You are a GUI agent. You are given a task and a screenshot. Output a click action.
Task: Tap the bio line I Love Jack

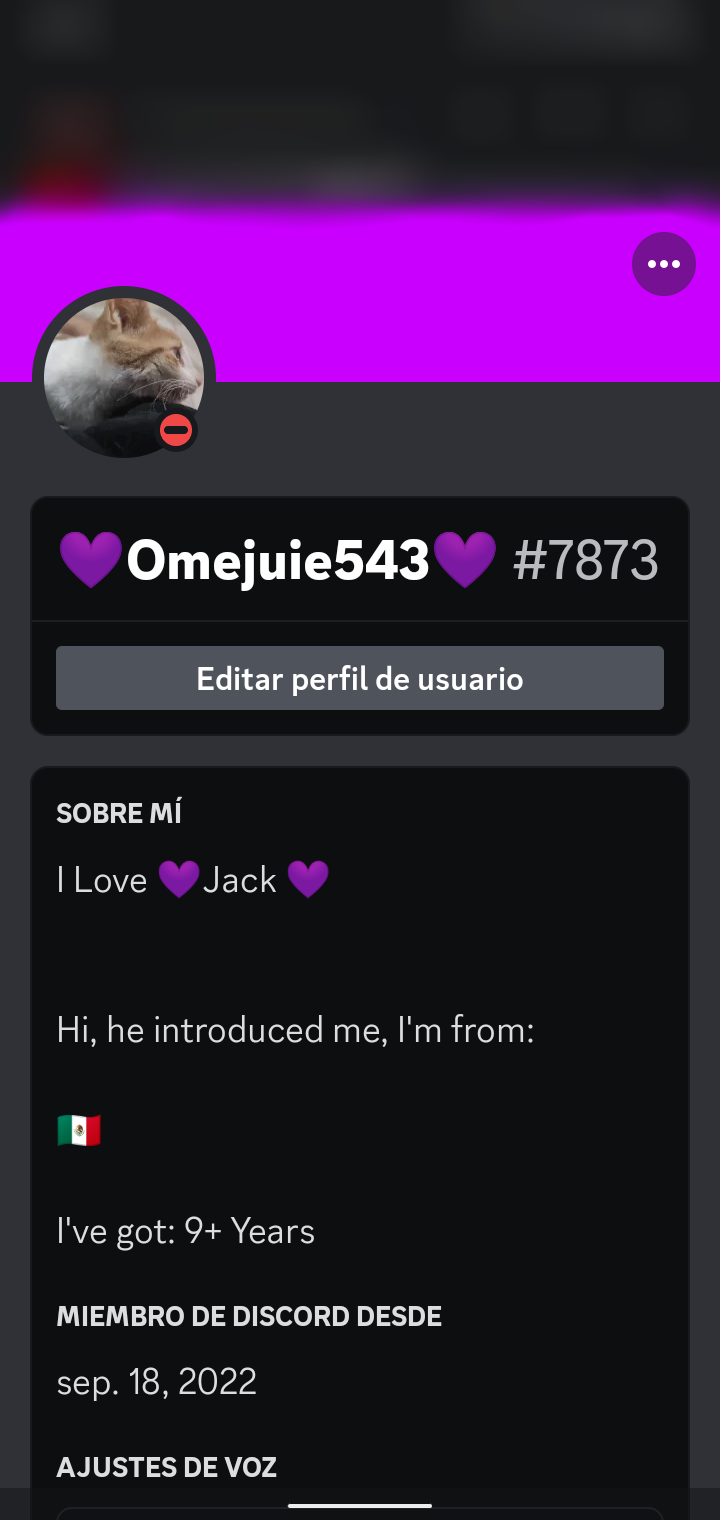[193, 879]
